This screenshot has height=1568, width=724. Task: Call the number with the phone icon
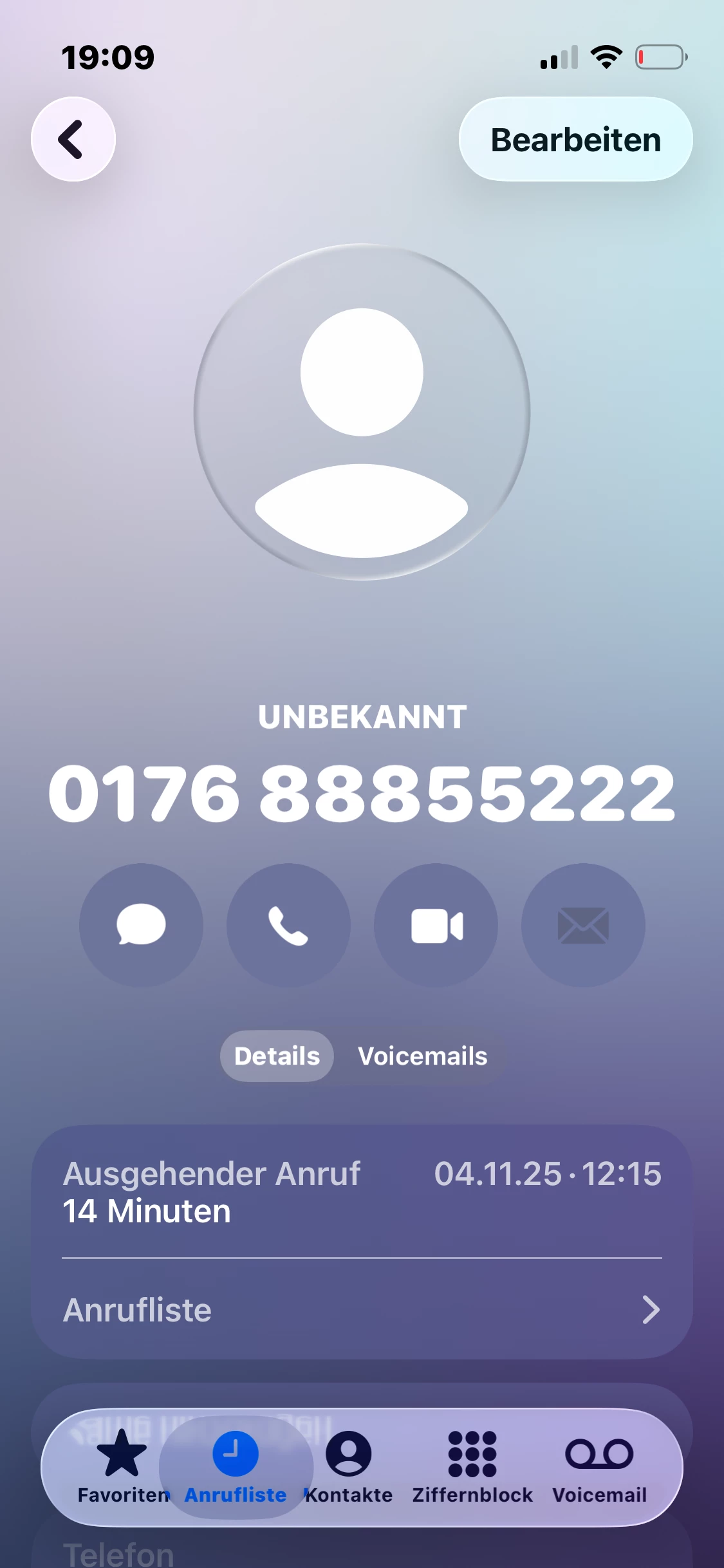pyautogui.click(x=288, y=925)
